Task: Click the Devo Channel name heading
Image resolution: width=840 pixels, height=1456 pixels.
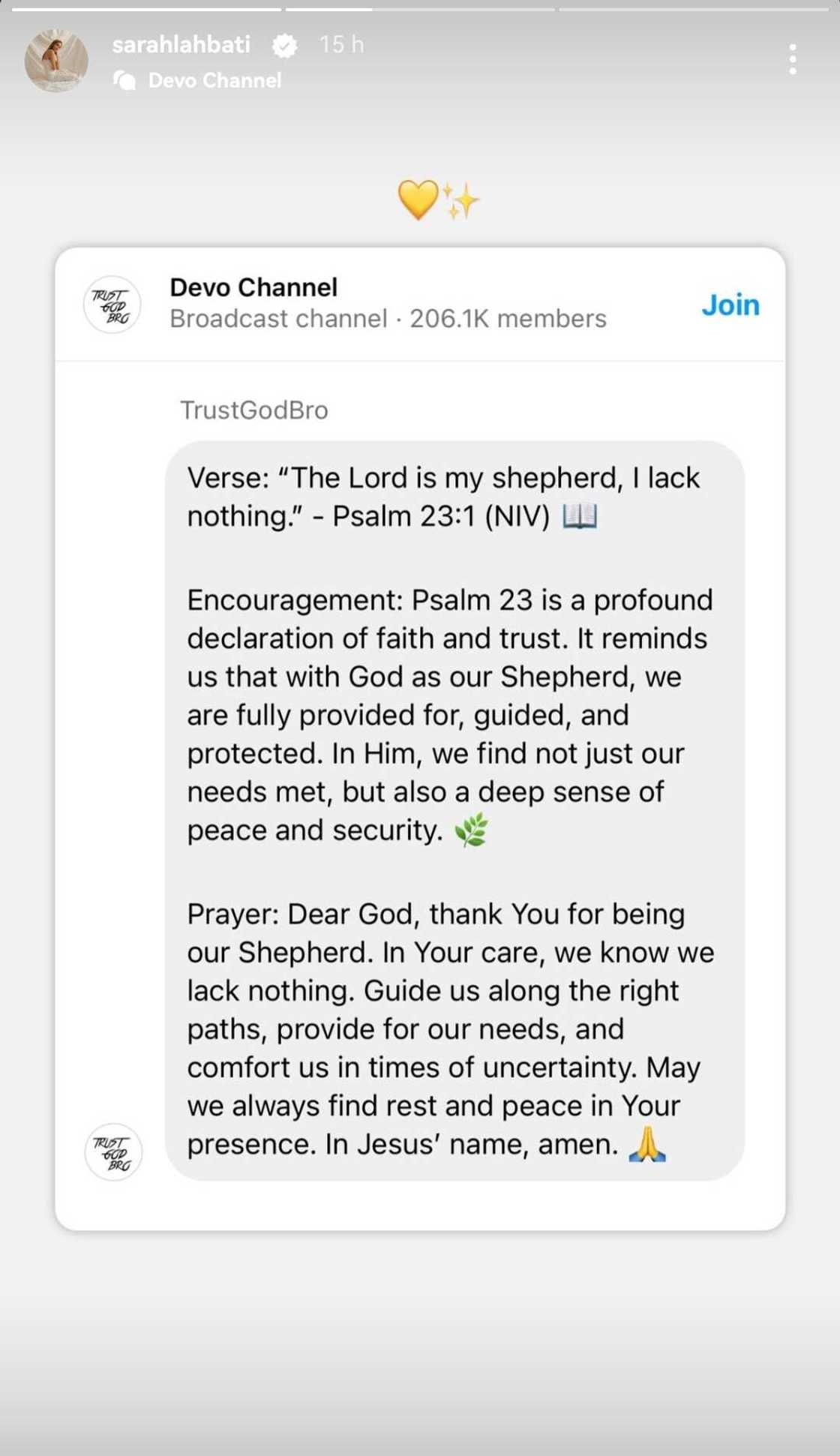Action: (x=252, y=287)
